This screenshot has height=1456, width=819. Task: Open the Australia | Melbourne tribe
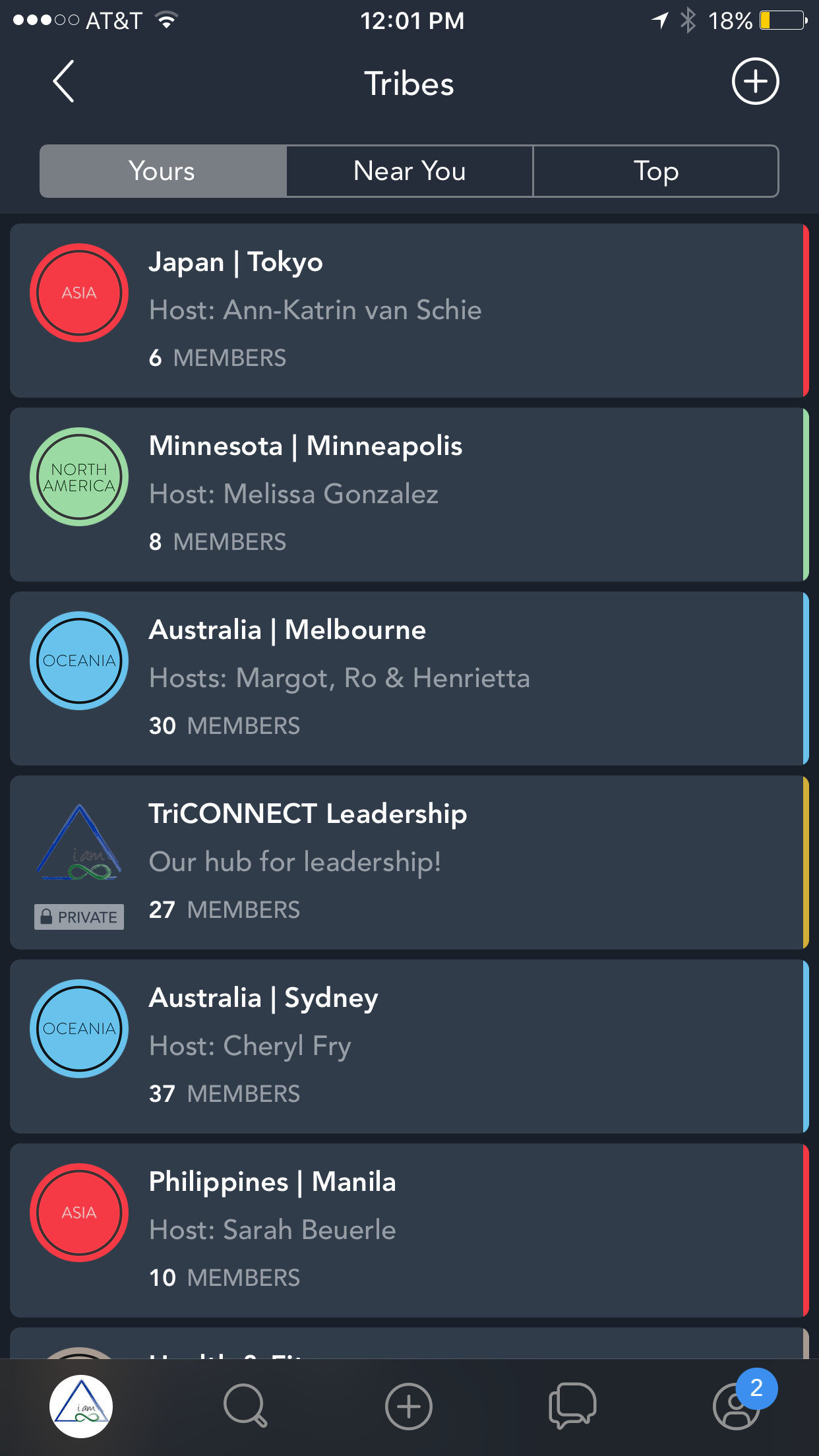[409, 679]
